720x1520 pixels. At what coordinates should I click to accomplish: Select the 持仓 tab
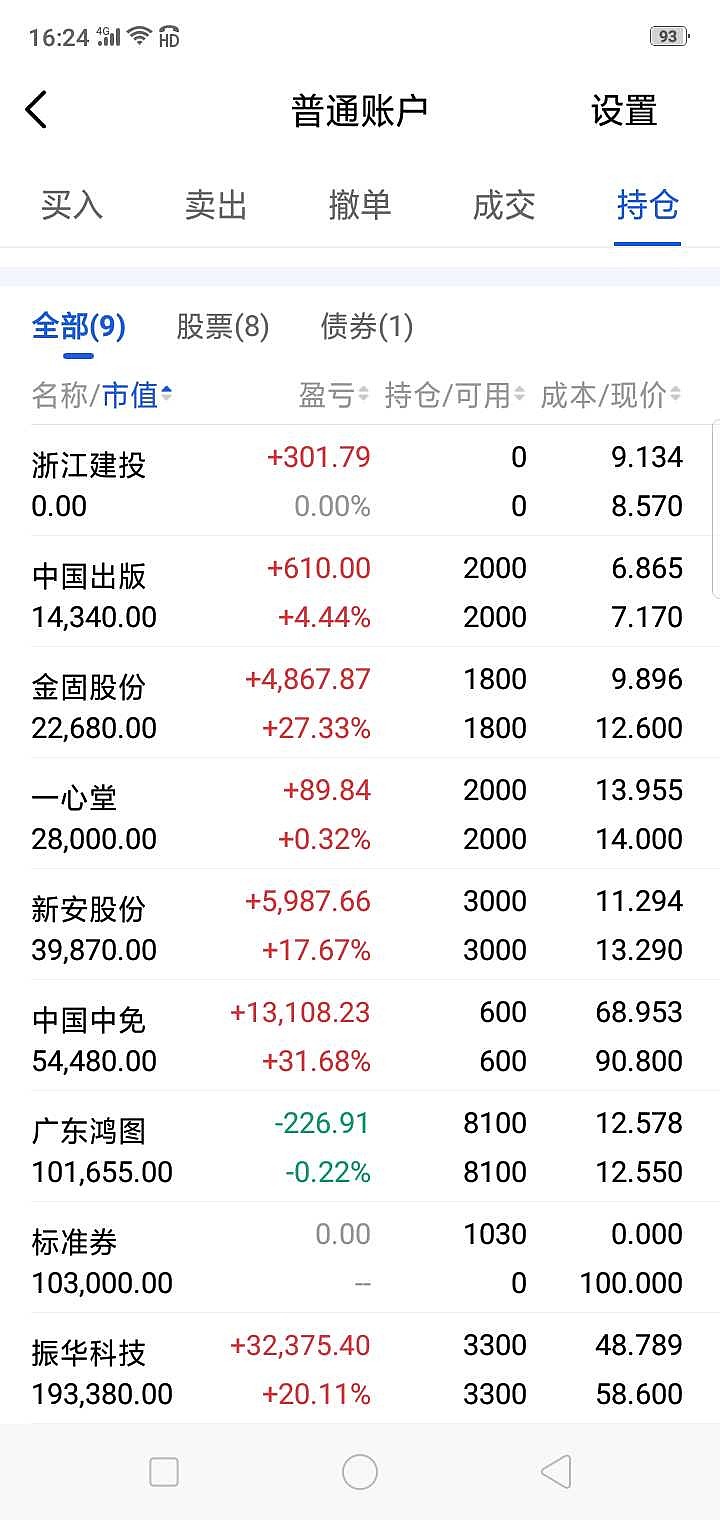pos(648,205)
